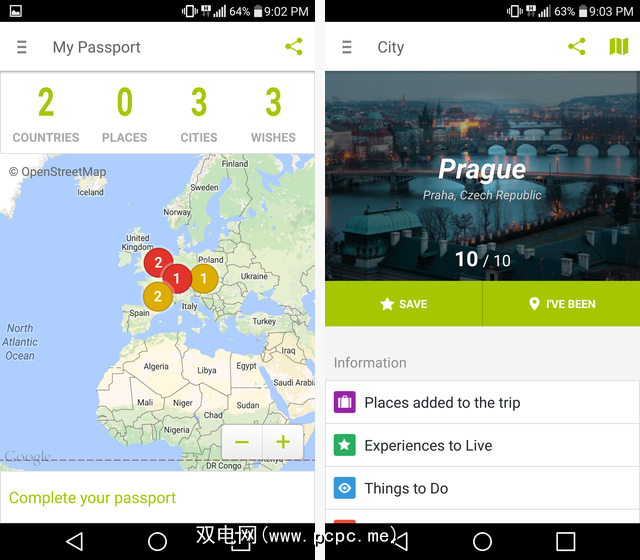Viewport: 640px width, 560px height.
Task: Mark Prague as visited with I'VE BEEN
Action: click(561, 304)
